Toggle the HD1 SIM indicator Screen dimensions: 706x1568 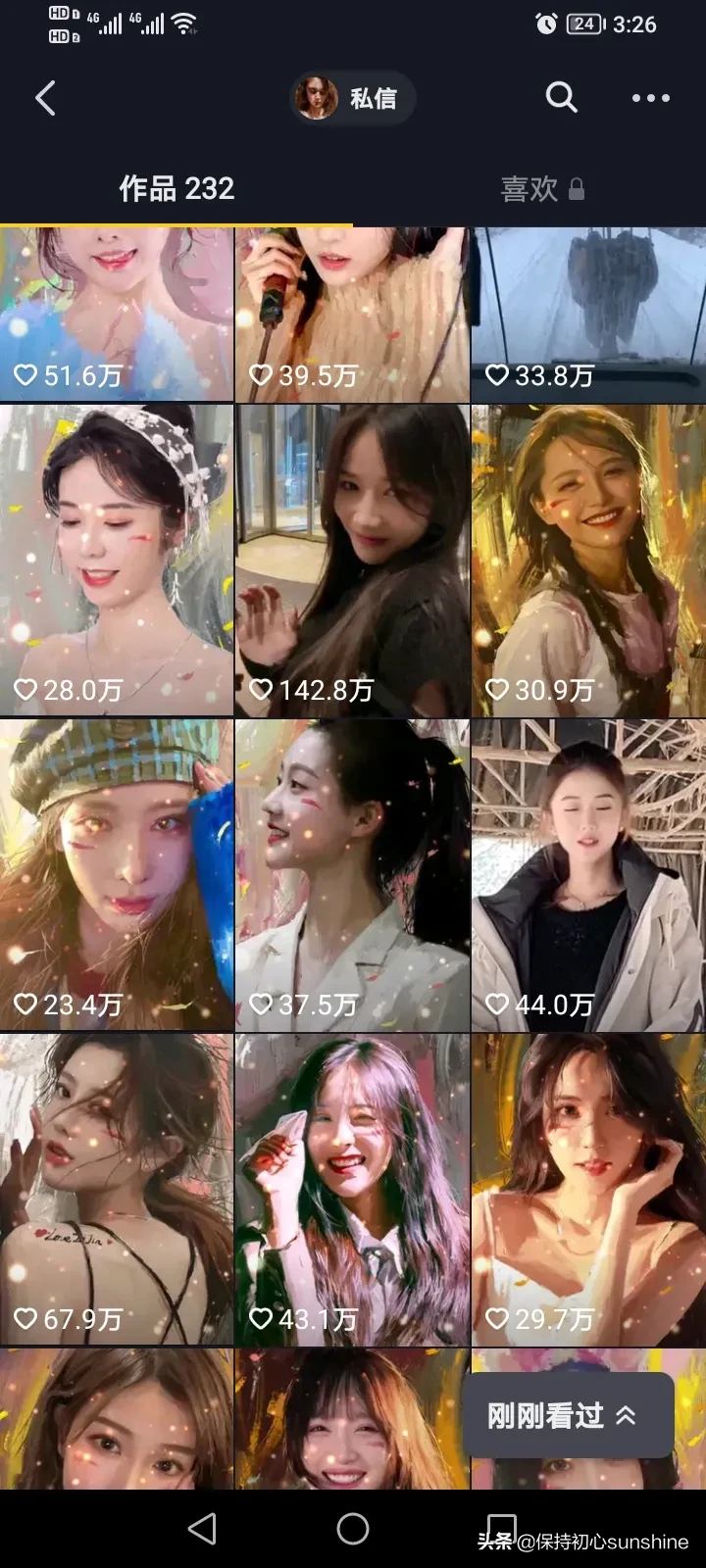pos(59,14)
